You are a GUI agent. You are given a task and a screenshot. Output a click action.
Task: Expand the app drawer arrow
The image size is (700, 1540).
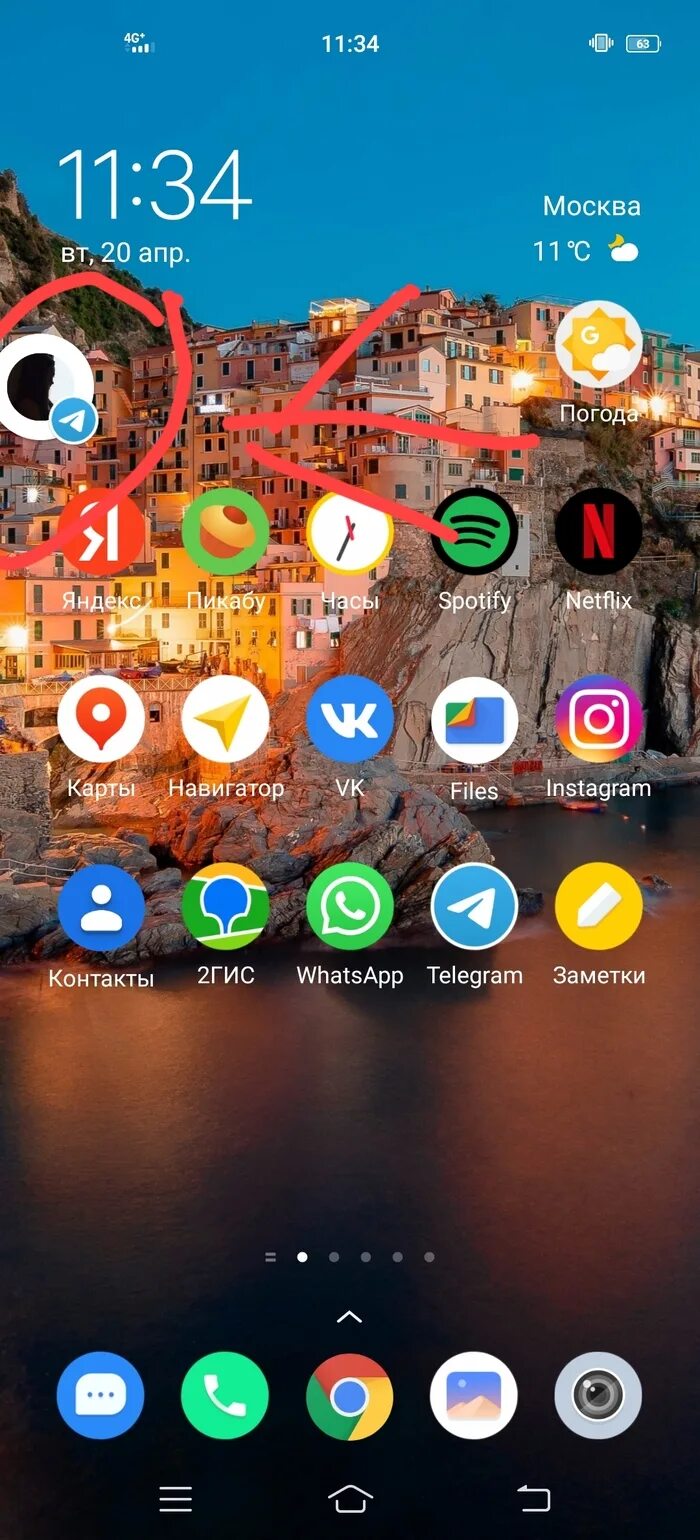[349, 1317]
